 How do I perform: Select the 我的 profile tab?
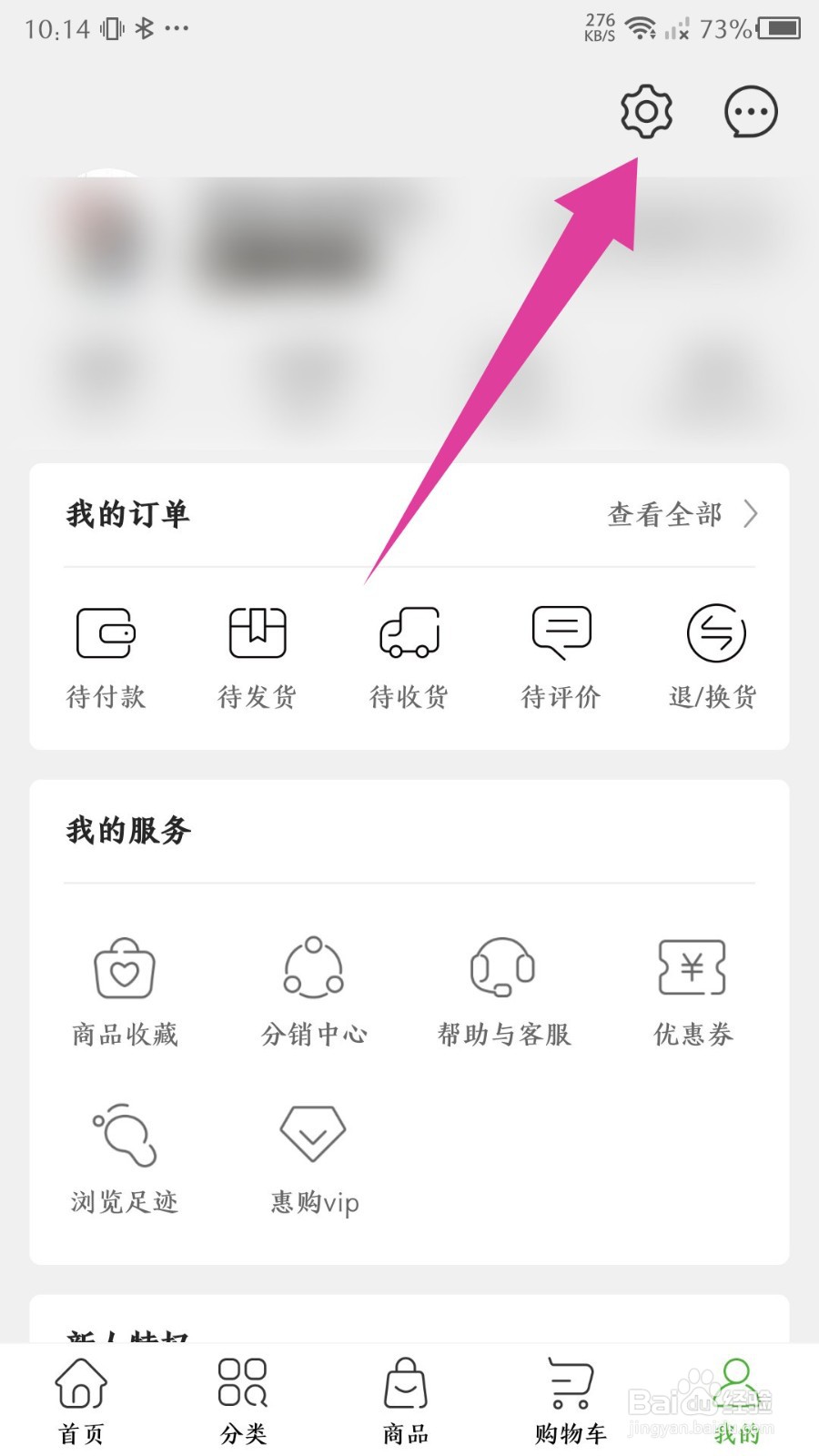pyautogui.click(x=737, y=1401)
